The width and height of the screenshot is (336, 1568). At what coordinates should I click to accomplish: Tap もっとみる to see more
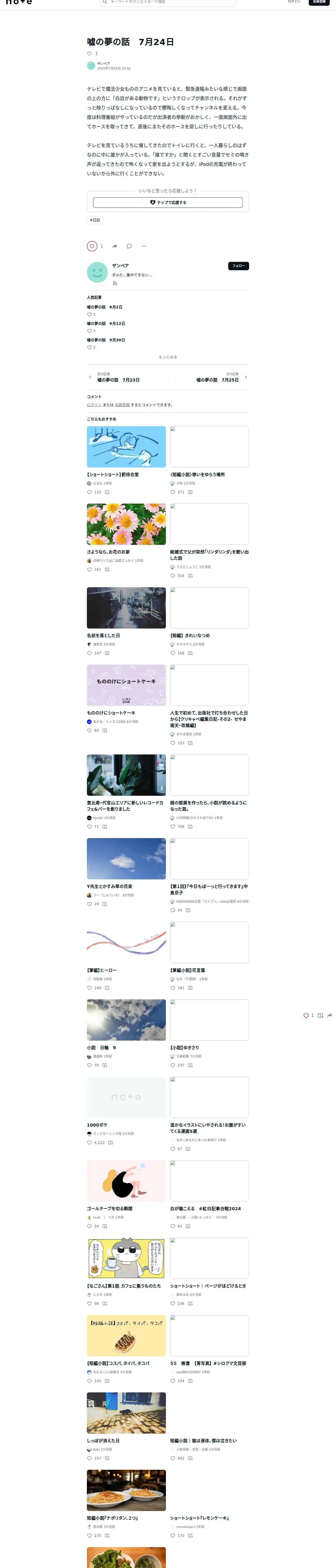pyautogui.click(x=168, y=357)
